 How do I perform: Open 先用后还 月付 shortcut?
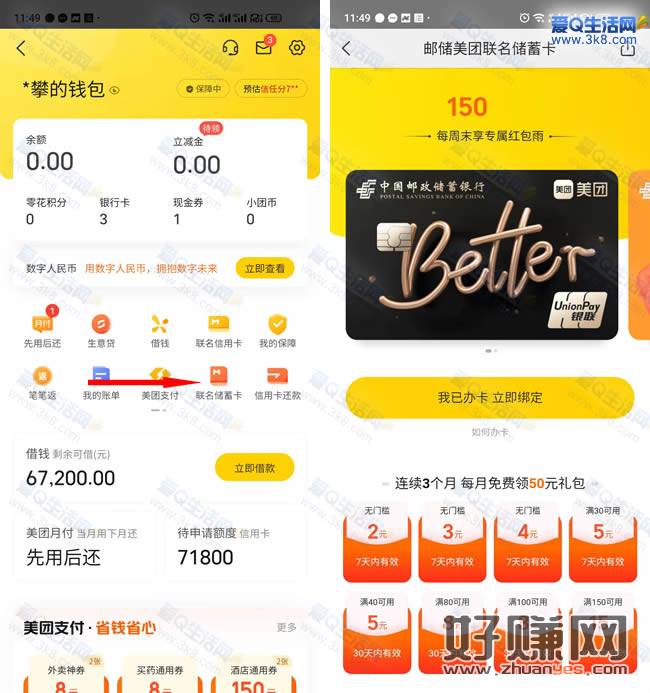click(42, 331)
